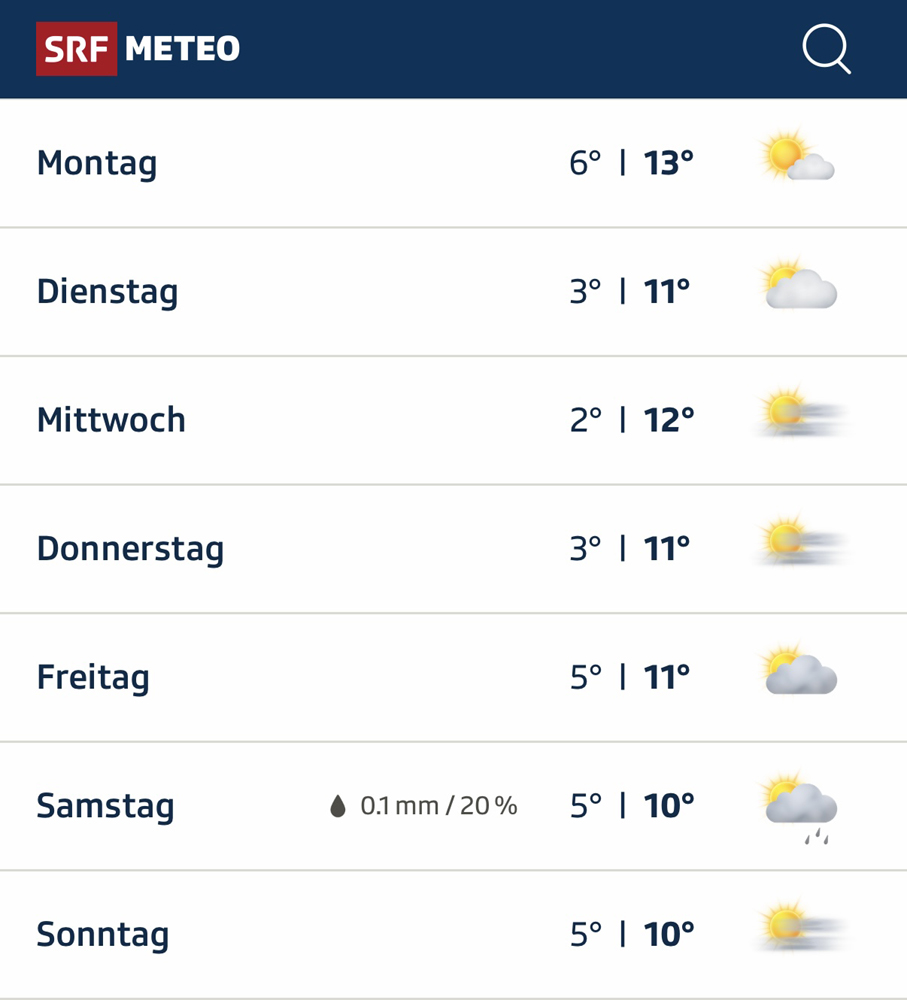Open the search magnifier icon
Screen dimensions: 907x1000
826,49
